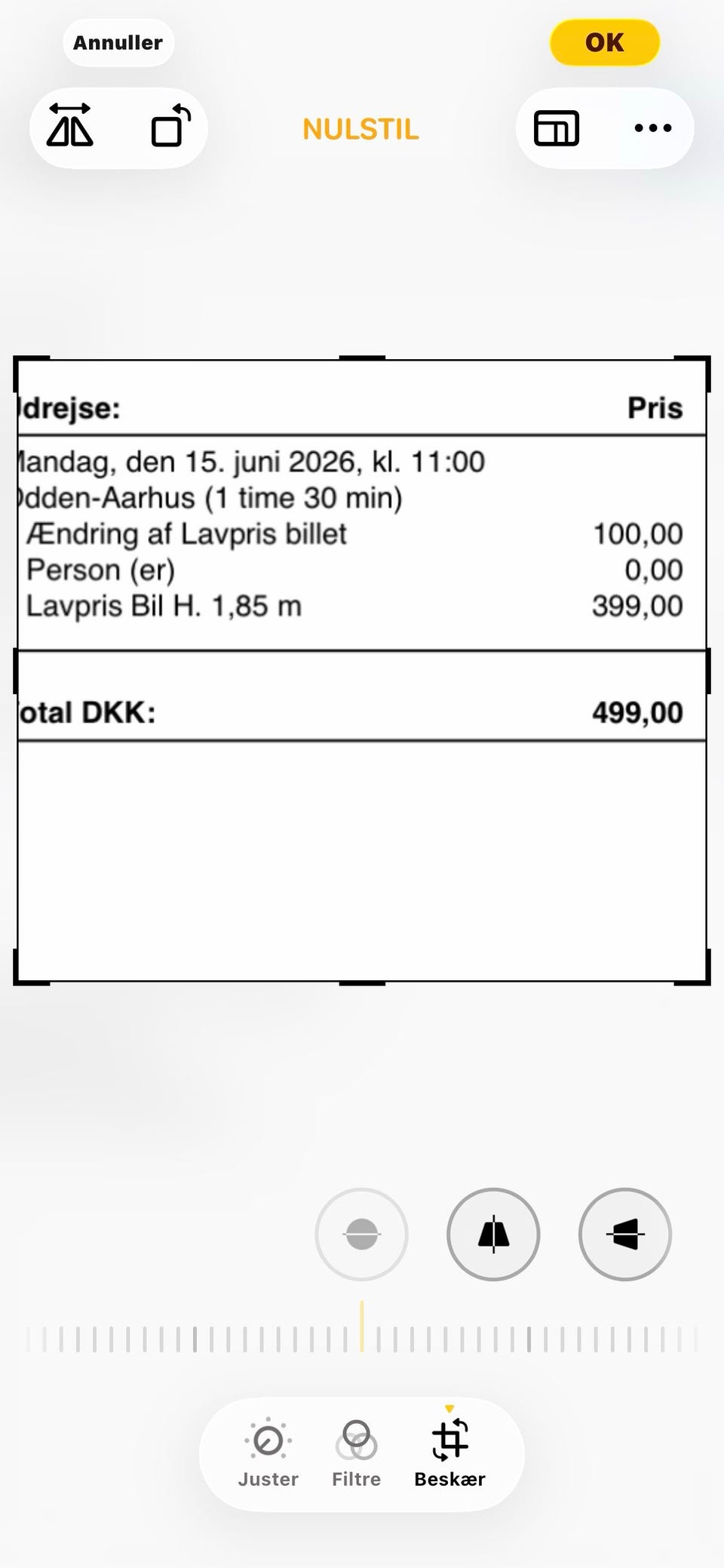Viewport: 724px width, 1568px height.
Task: Switch to the Filtre tab
Action: click(x=357, y=1454)
